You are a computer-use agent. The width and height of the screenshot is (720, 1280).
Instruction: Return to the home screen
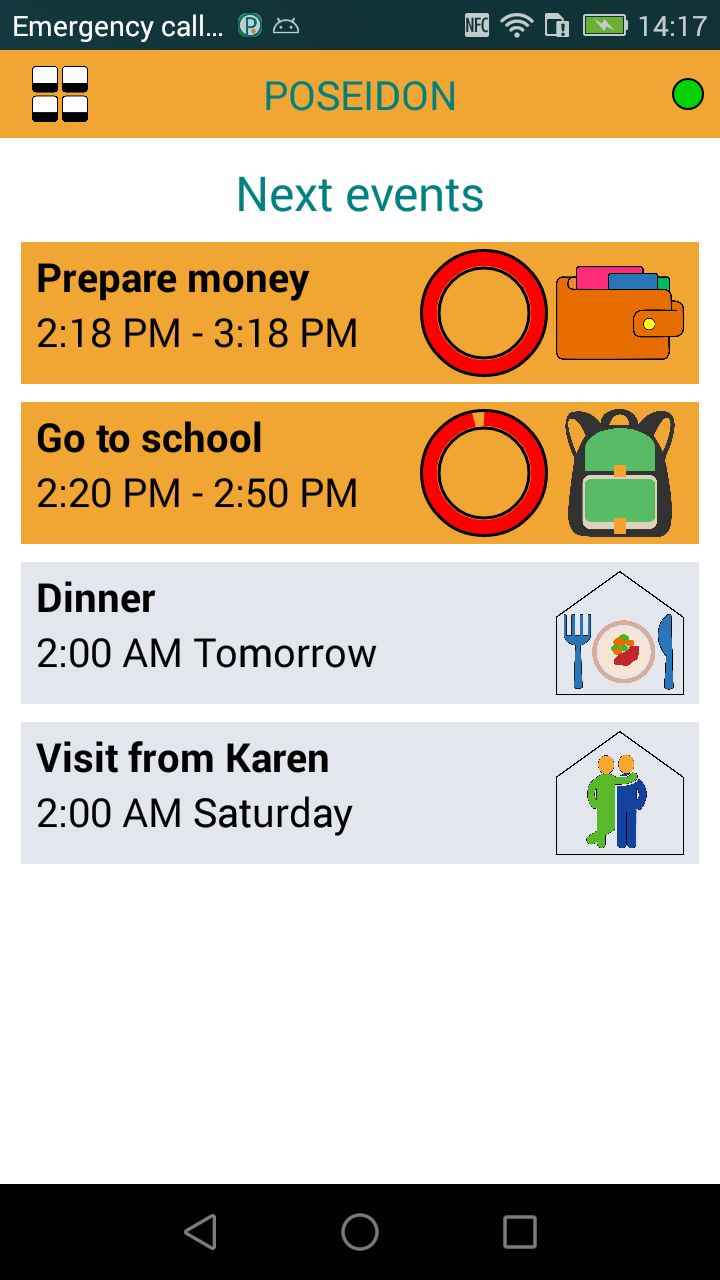coord(360,1232)
